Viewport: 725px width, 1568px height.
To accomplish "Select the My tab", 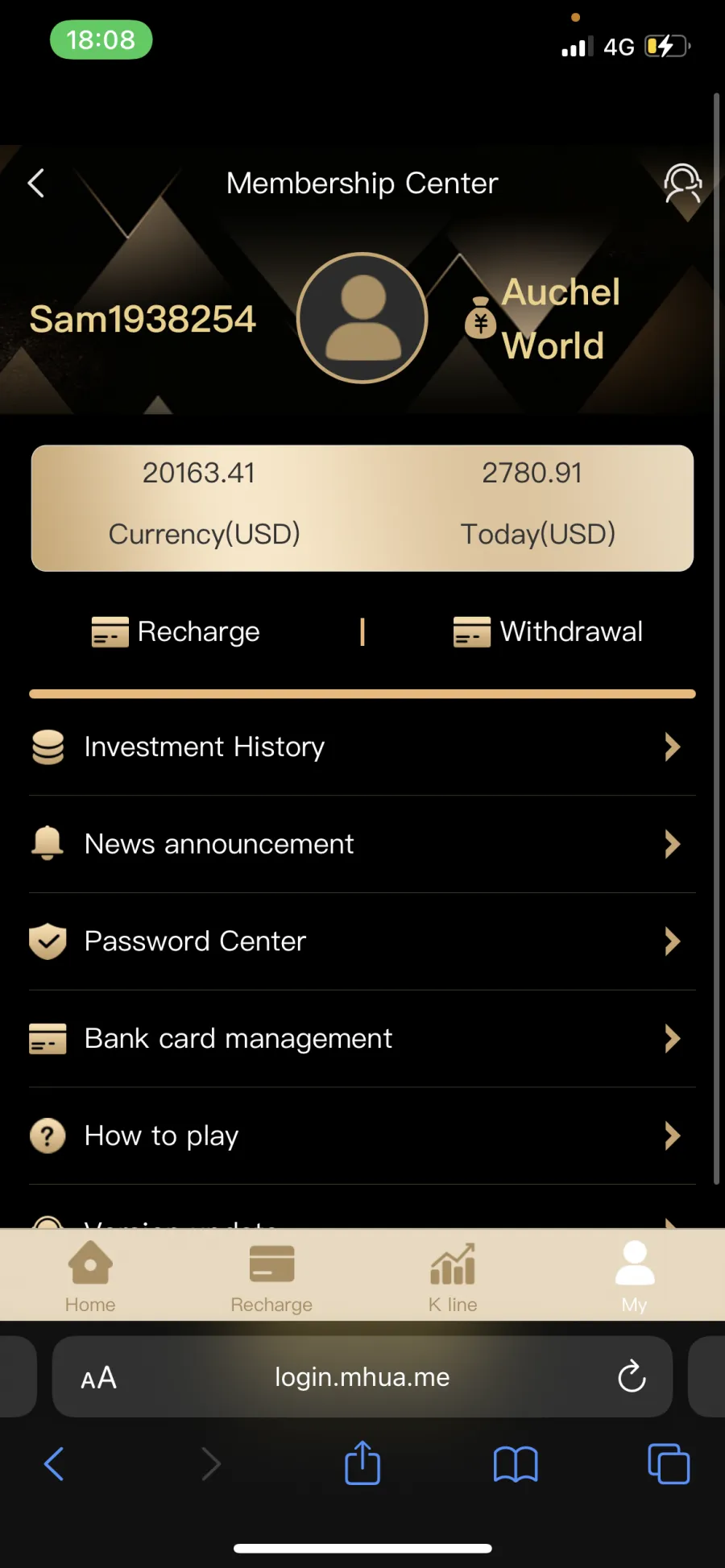I will [635, 1276].
